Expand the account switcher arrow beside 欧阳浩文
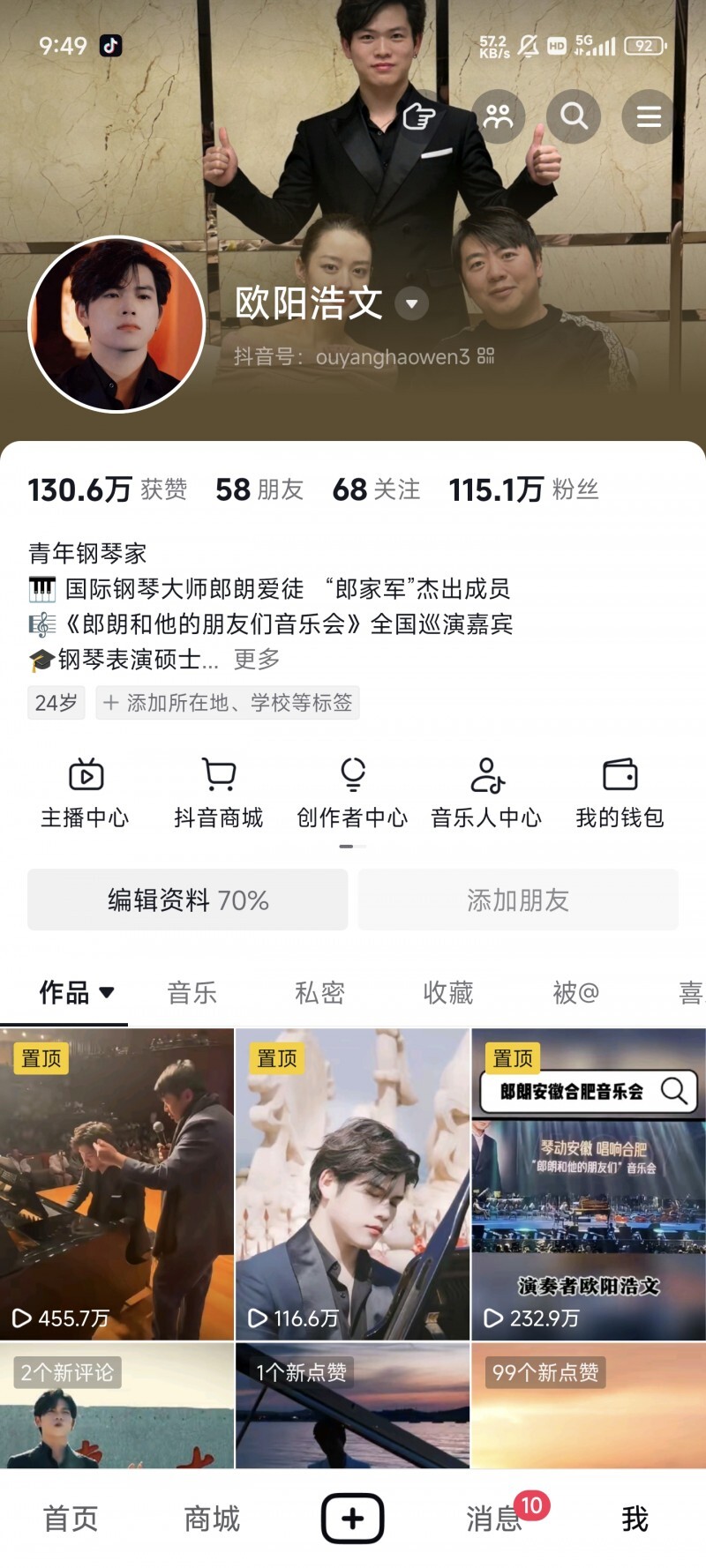Screen dimensions: 706x1568 [x=411, y=304]
